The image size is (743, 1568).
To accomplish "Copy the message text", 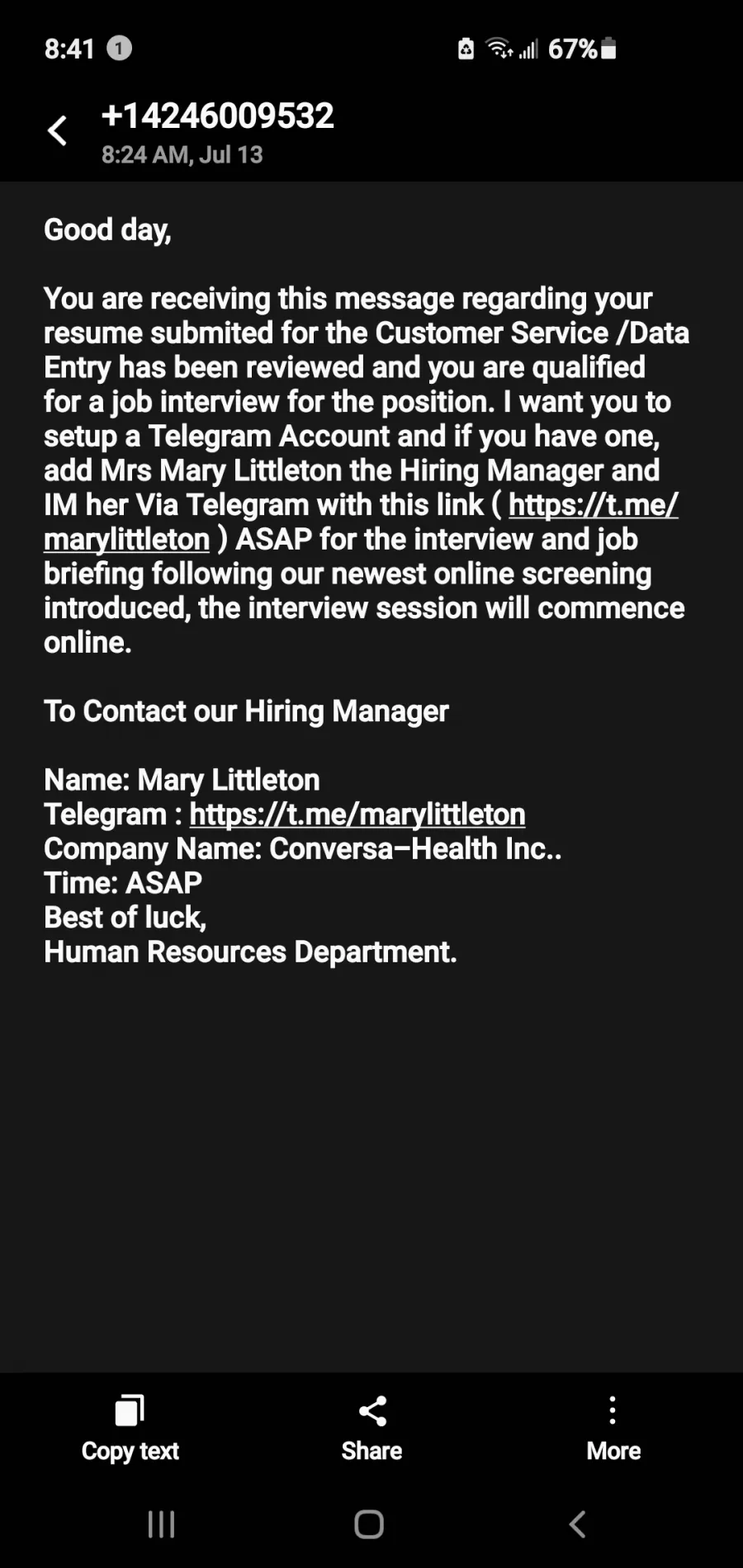I will click(130, 1429).
